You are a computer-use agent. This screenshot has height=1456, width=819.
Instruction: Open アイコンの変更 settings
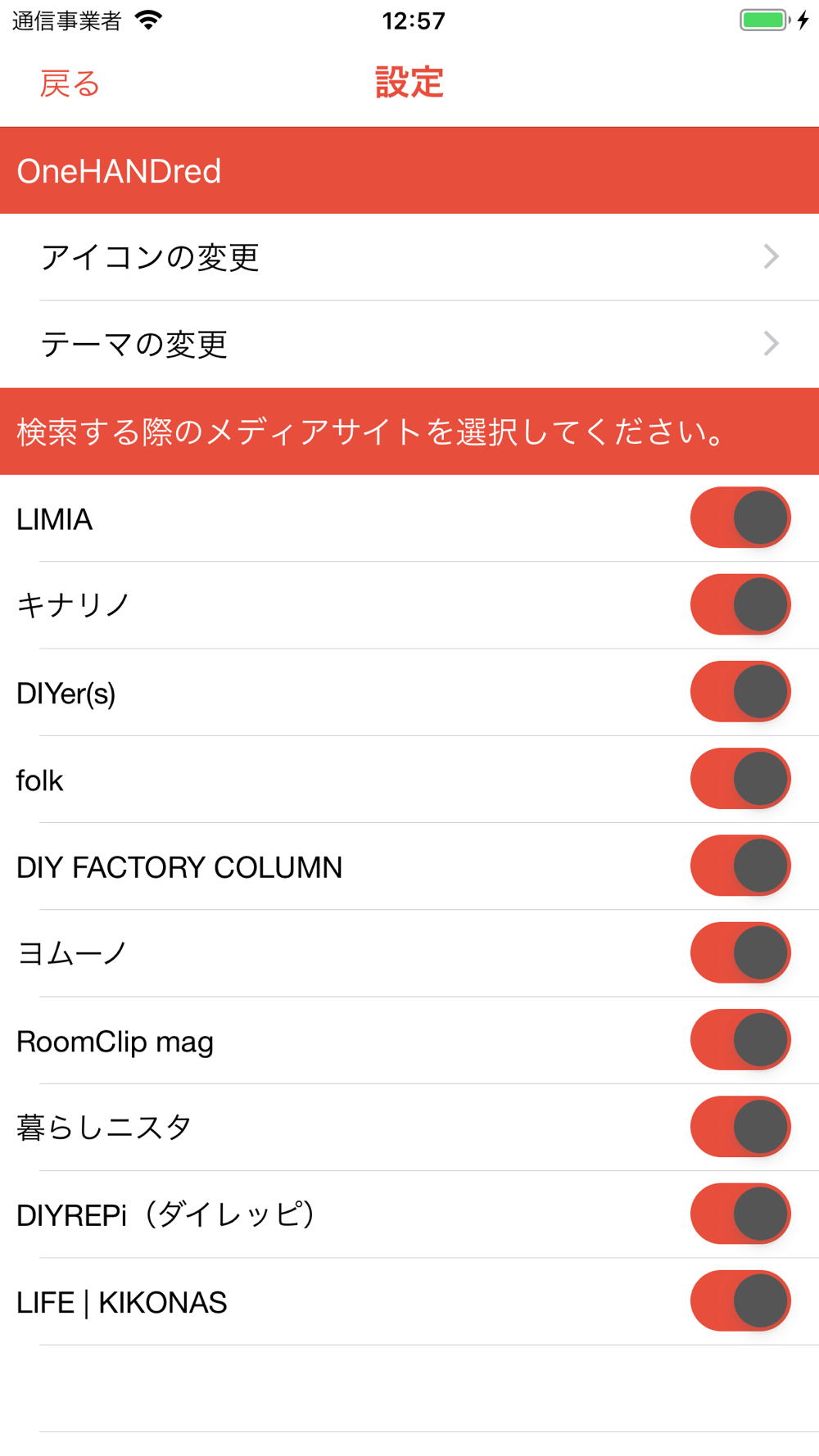[409, 257]
